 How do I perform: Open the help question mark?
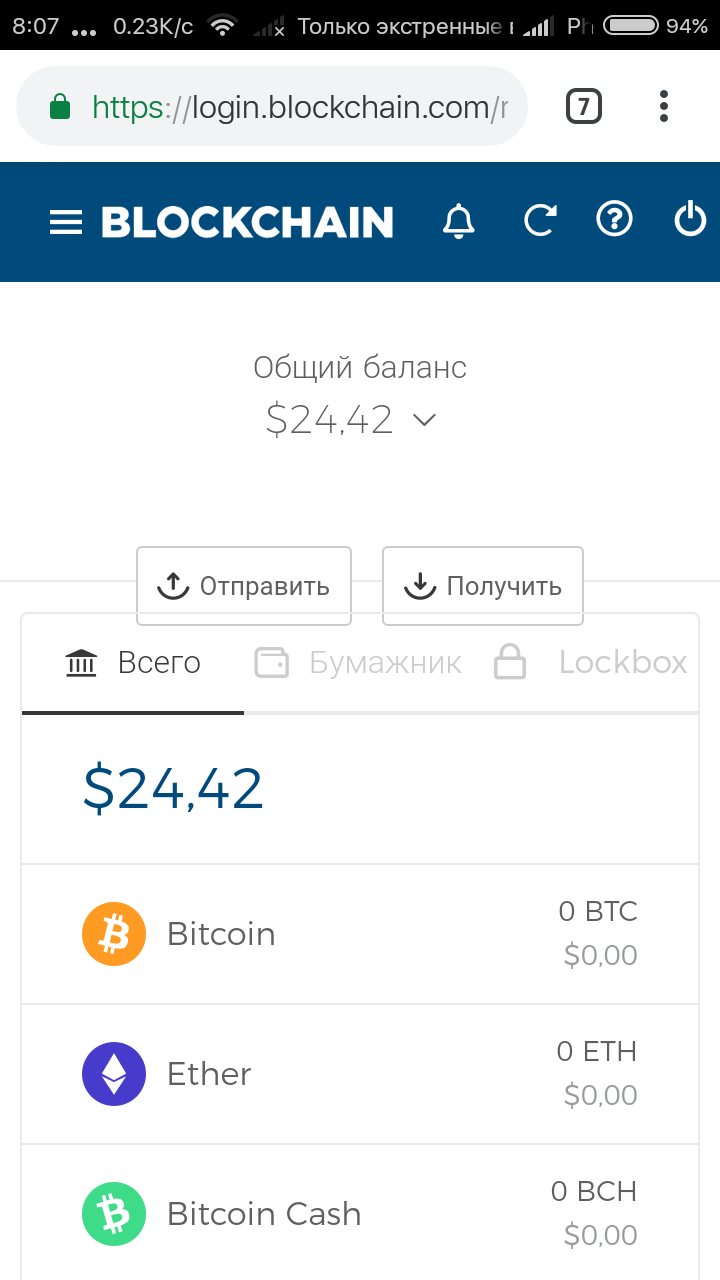tap(615, 219)
